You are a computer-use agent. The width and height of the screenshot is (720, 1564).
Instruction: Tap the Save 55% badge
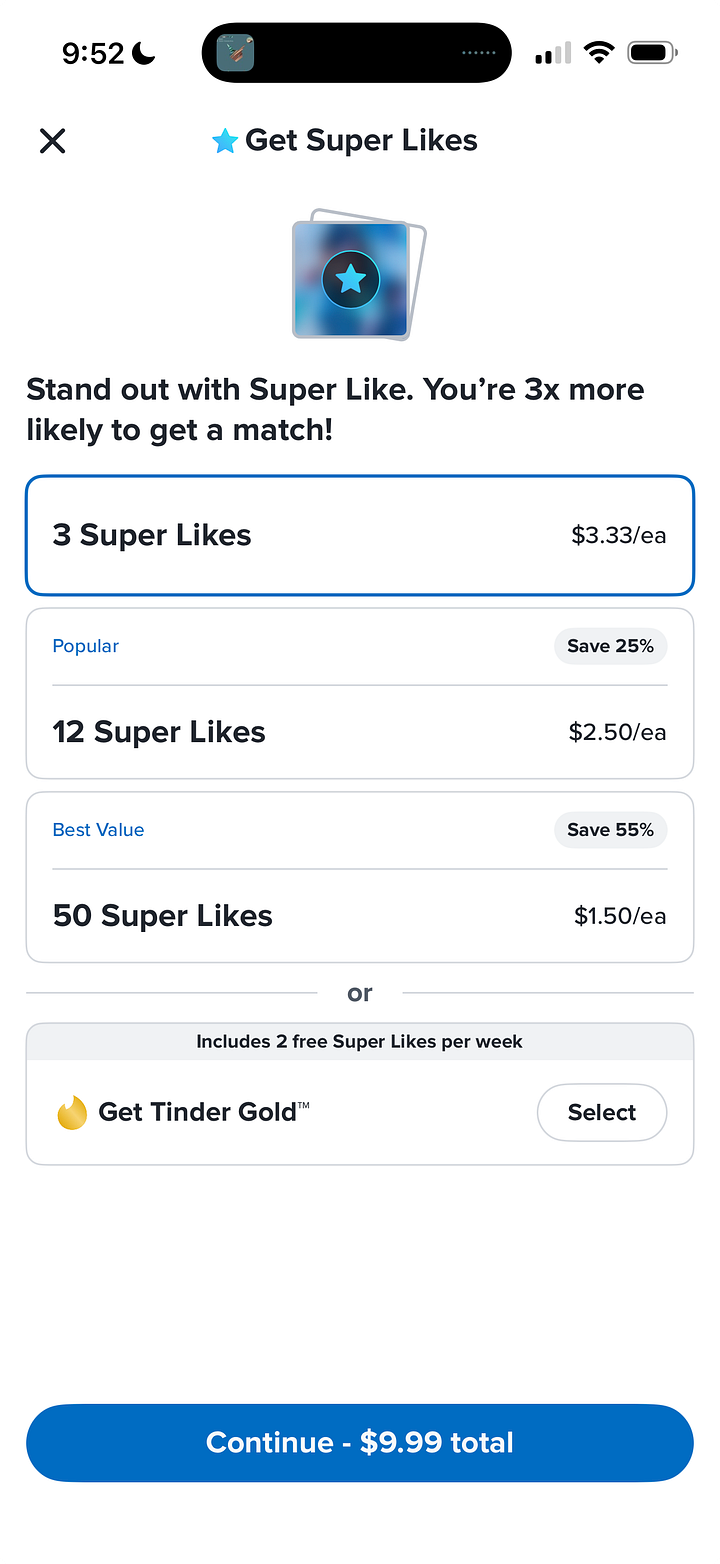tap(610, 830)
